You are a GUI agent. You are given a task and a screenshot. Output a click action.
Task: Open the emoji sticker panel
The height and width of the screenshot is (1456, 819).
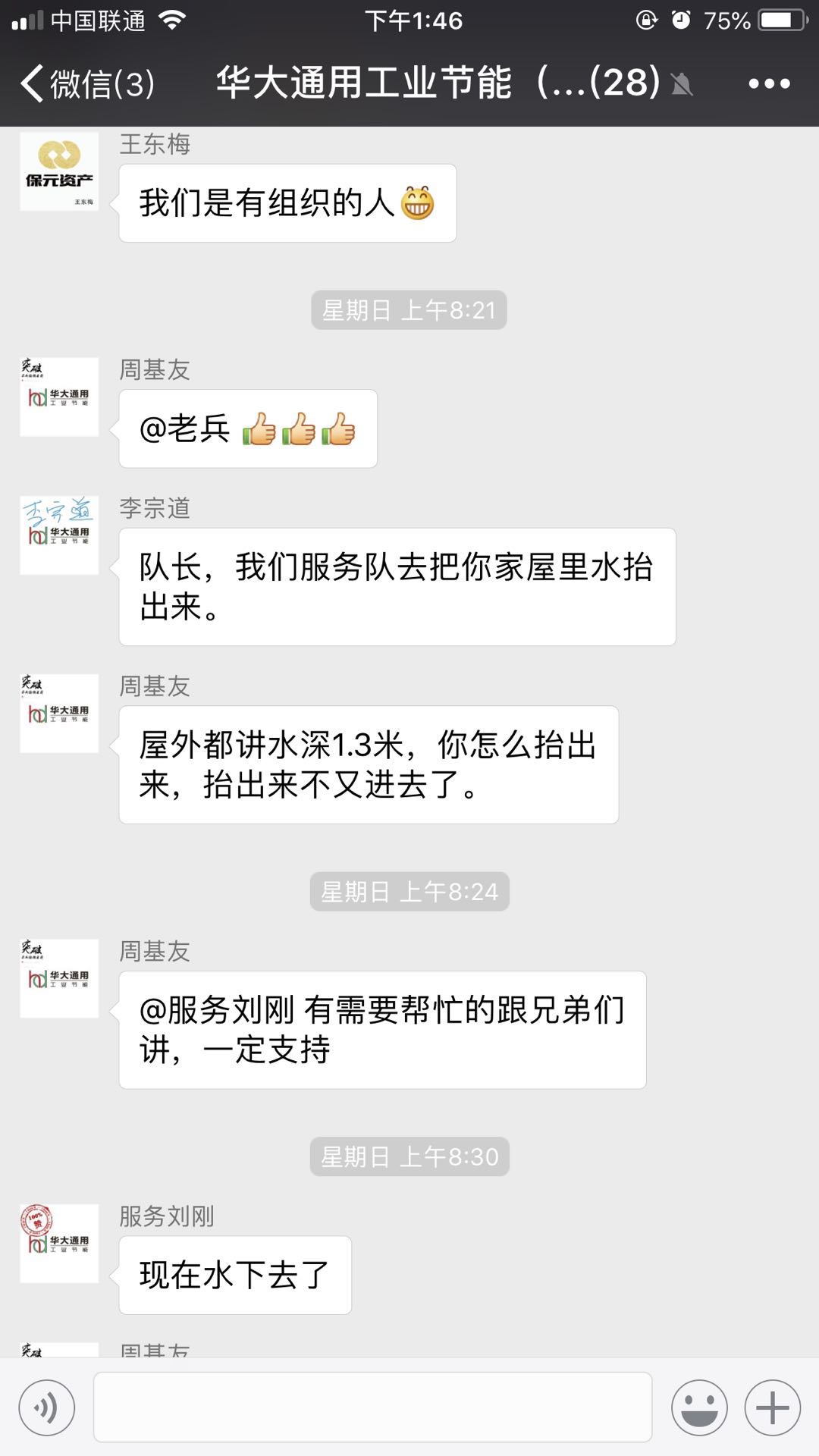[699, 1408]
